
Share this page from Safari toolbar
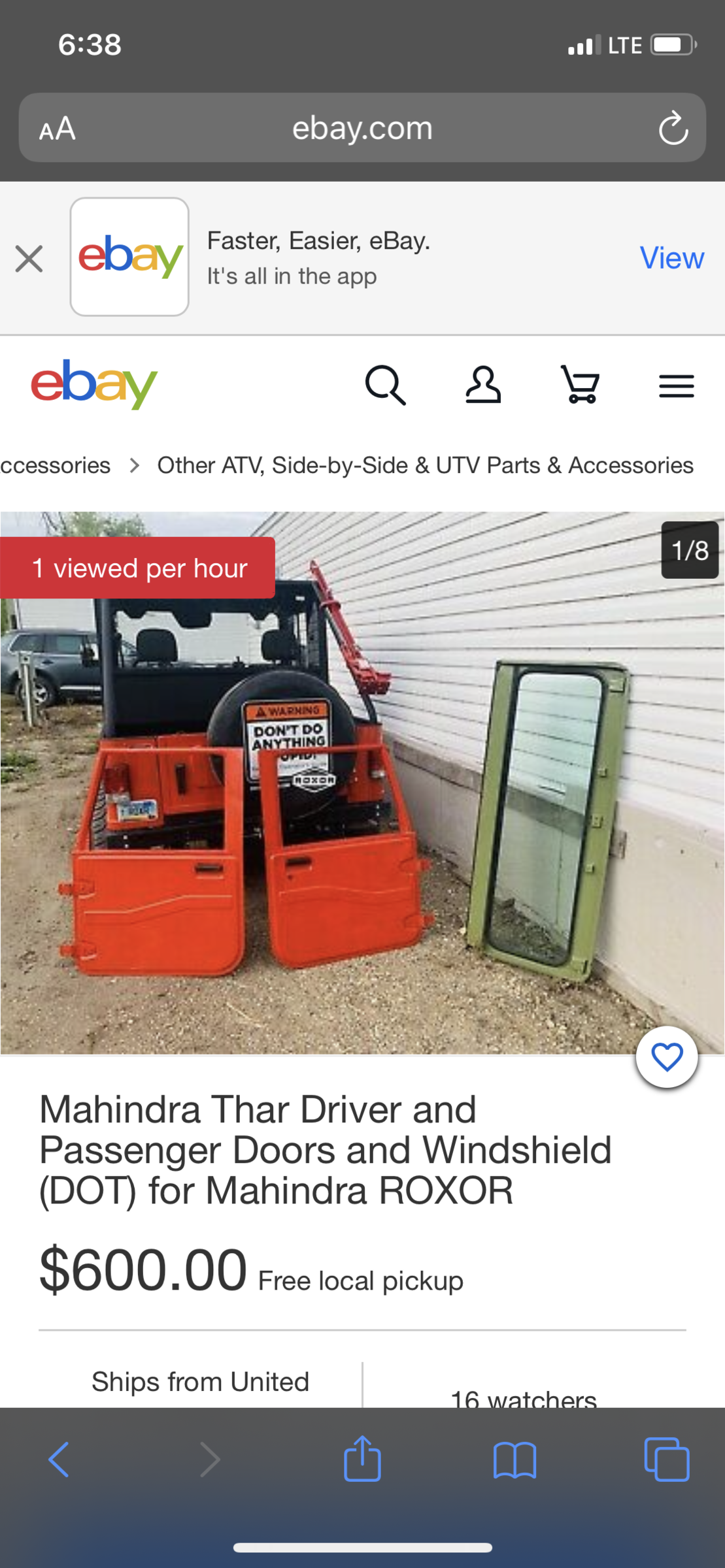pyautogui.click(x=362, y=1458)
